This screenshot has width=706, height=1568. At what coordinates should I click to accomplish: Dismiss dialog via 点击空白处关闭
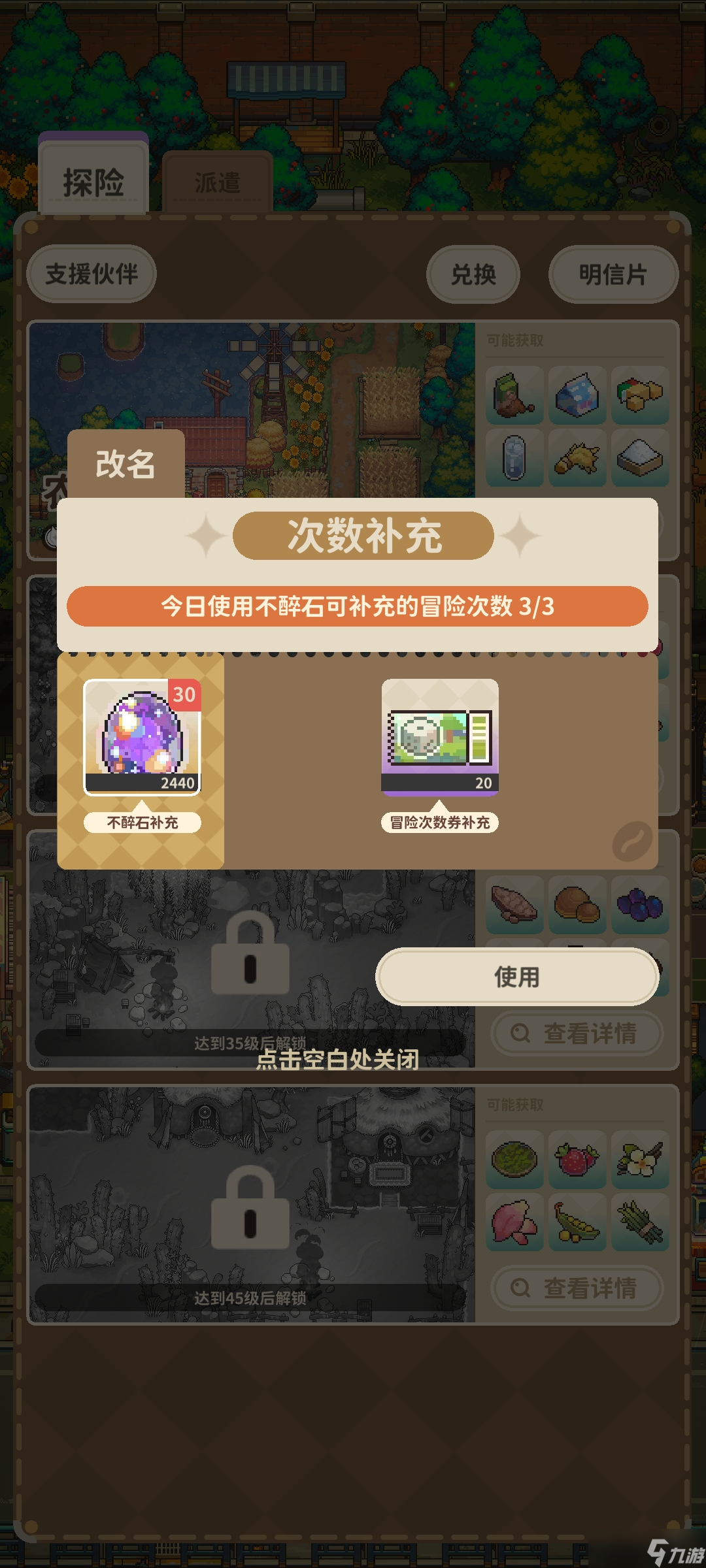point(337,1060)
